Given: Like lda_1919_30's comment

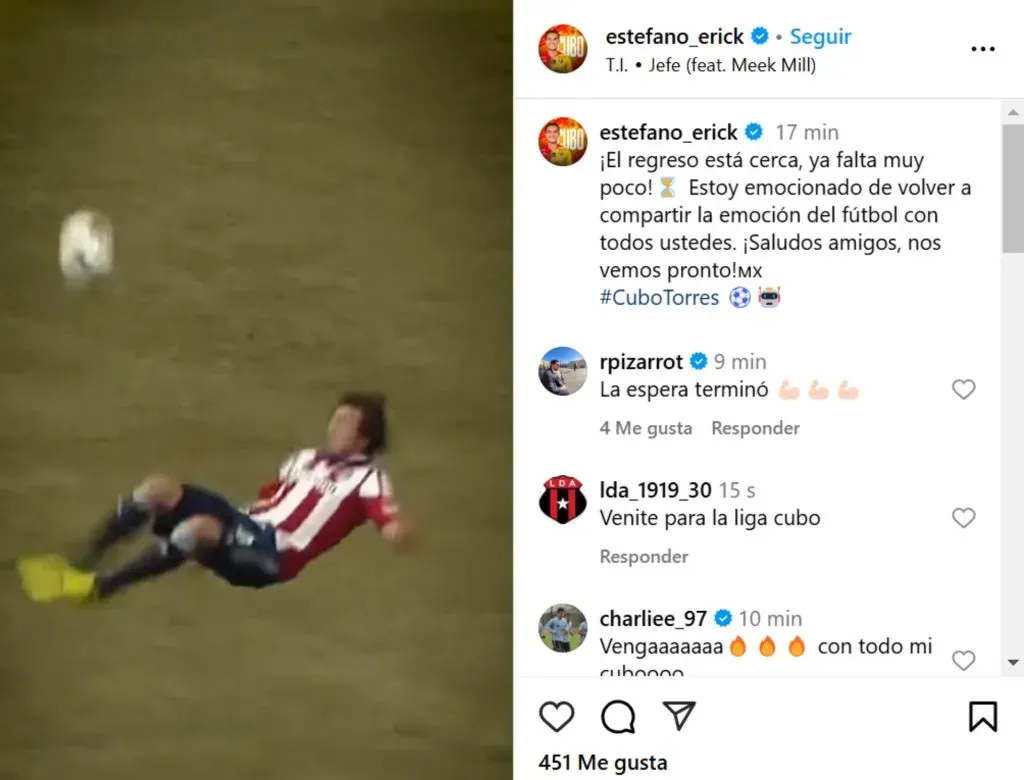Looking at the screenshot, I should 963,518.
